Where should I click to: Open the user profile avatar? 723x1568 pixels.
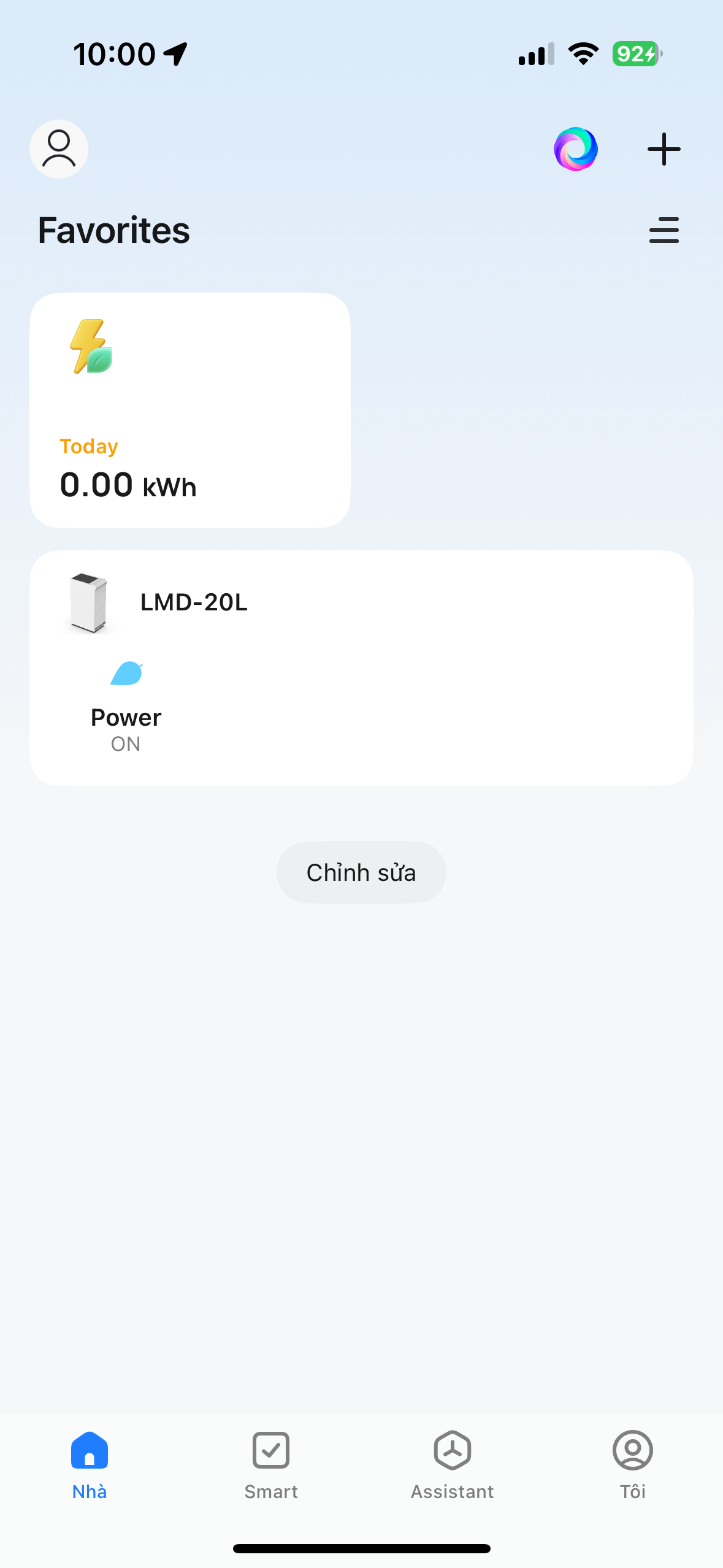[x=58, y=148]
